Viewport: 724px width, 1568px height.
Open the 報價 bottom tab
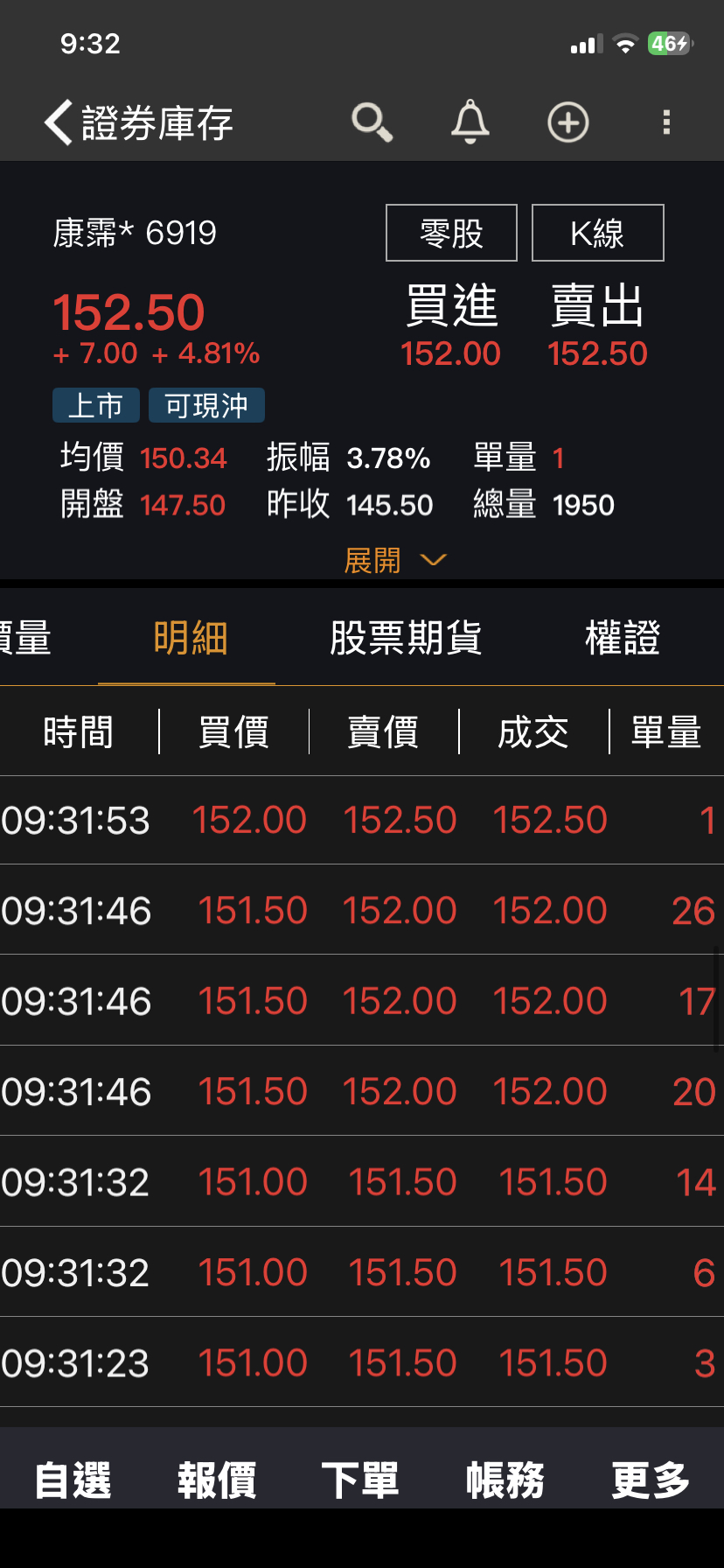point(217,1480)
